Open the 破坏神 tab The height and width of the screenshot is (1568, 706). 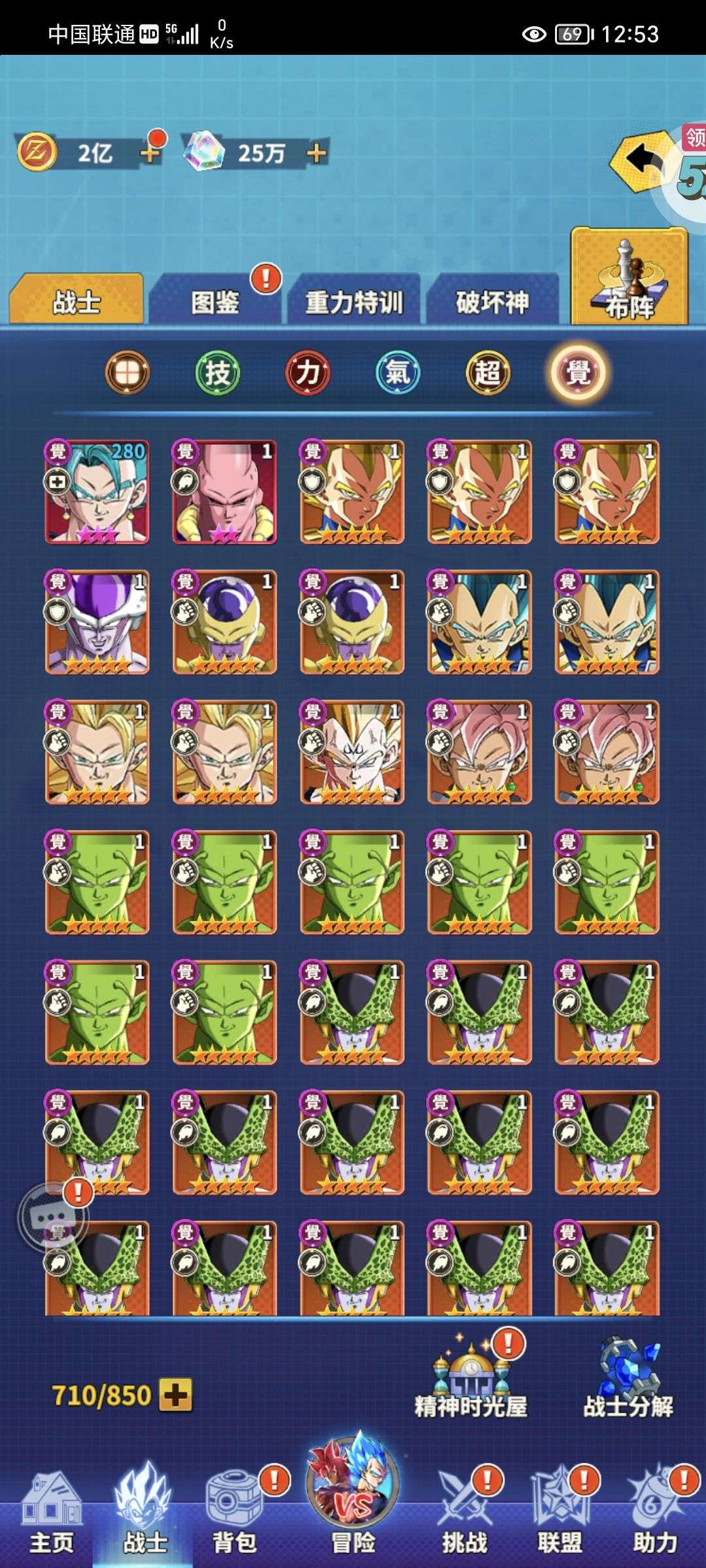[492, 301]
